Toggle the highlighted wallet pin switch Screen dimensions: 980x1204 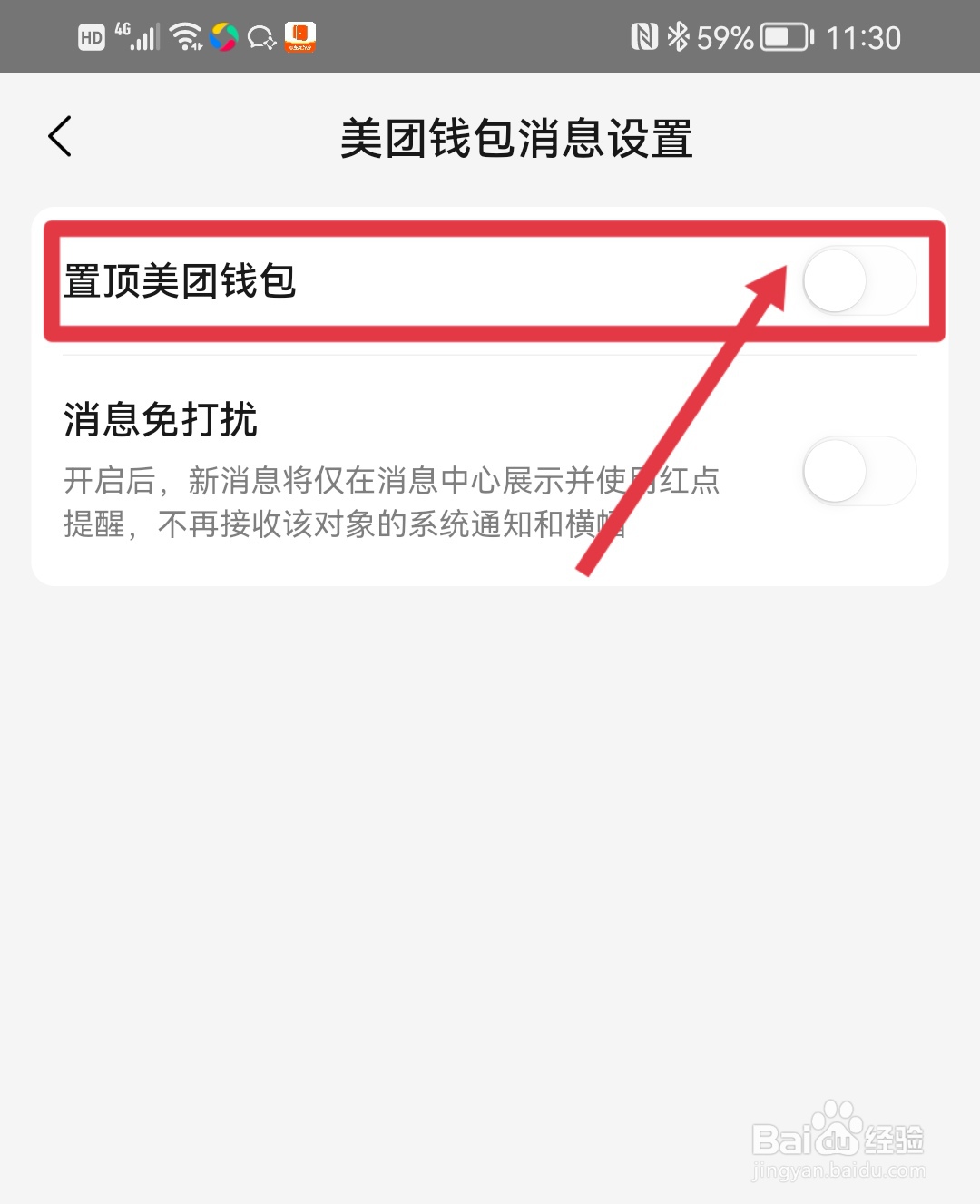tap(858, 281)
